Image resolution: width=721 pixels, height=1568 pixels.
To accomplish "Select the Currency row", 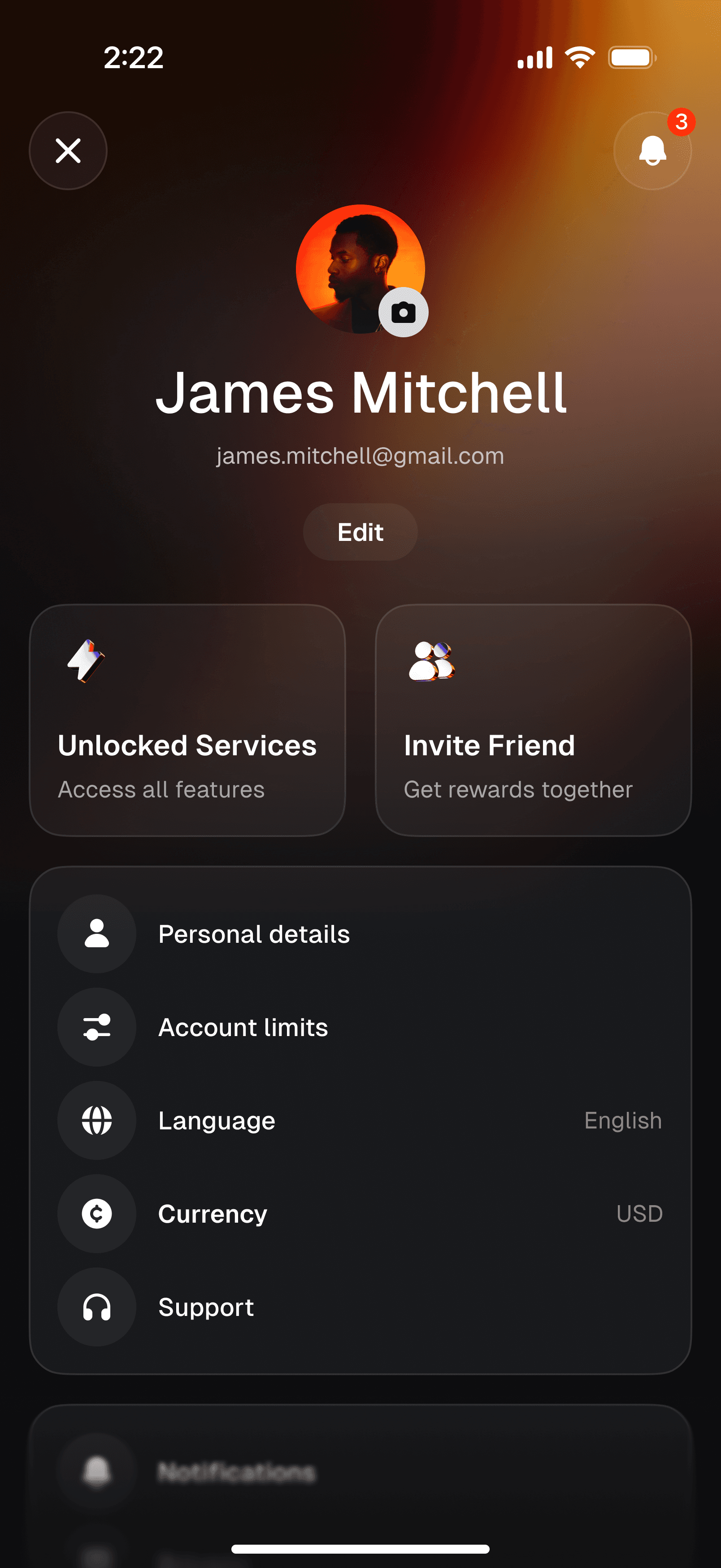I will point(359,1213).
